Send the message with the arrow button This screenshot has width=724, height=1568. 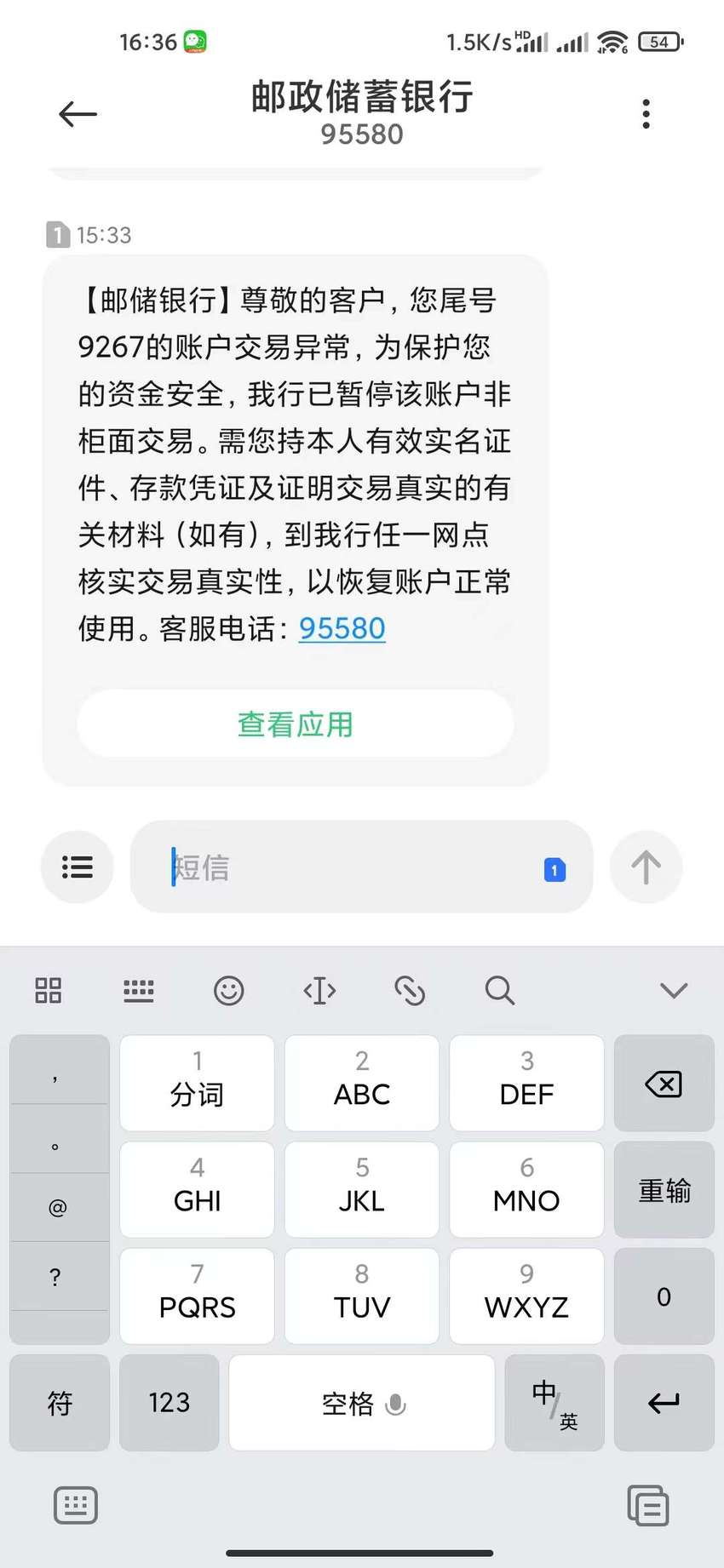point(646,867)
